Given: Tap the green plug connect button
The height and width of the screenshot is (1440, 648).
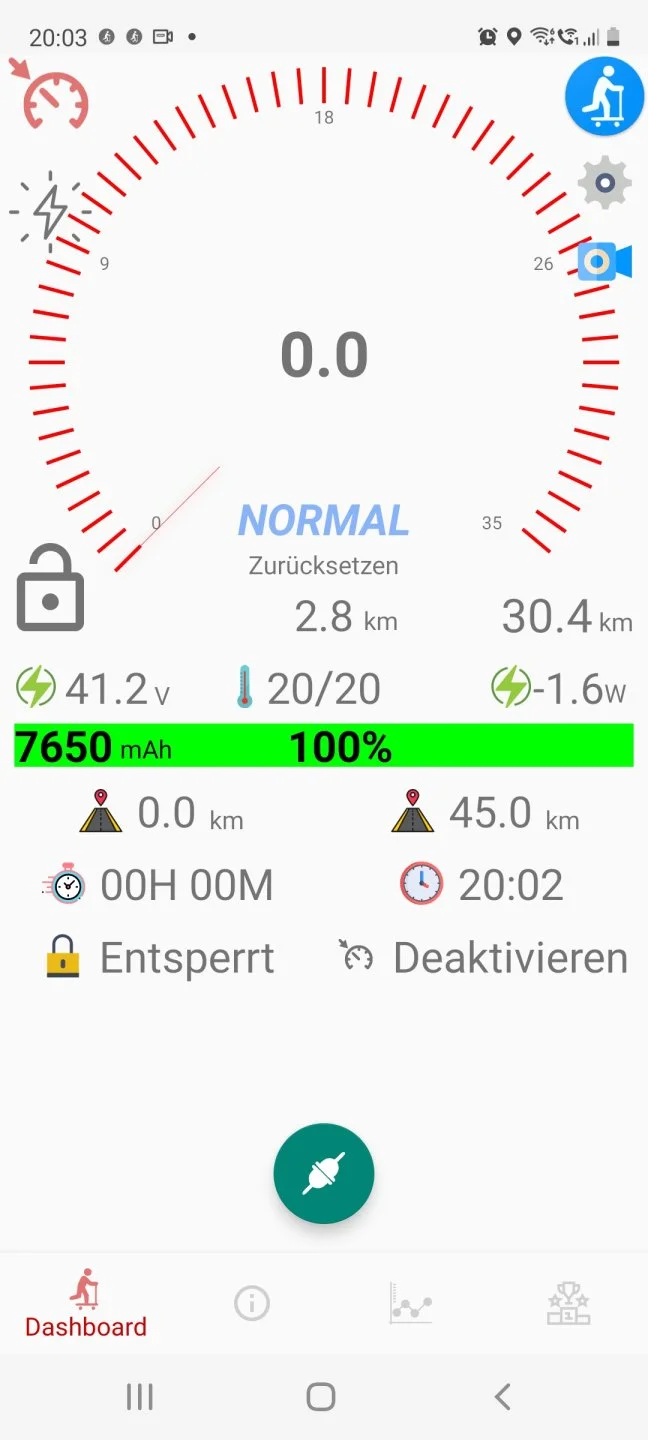Looking at the screenshot, I should tap(324, 1174).
